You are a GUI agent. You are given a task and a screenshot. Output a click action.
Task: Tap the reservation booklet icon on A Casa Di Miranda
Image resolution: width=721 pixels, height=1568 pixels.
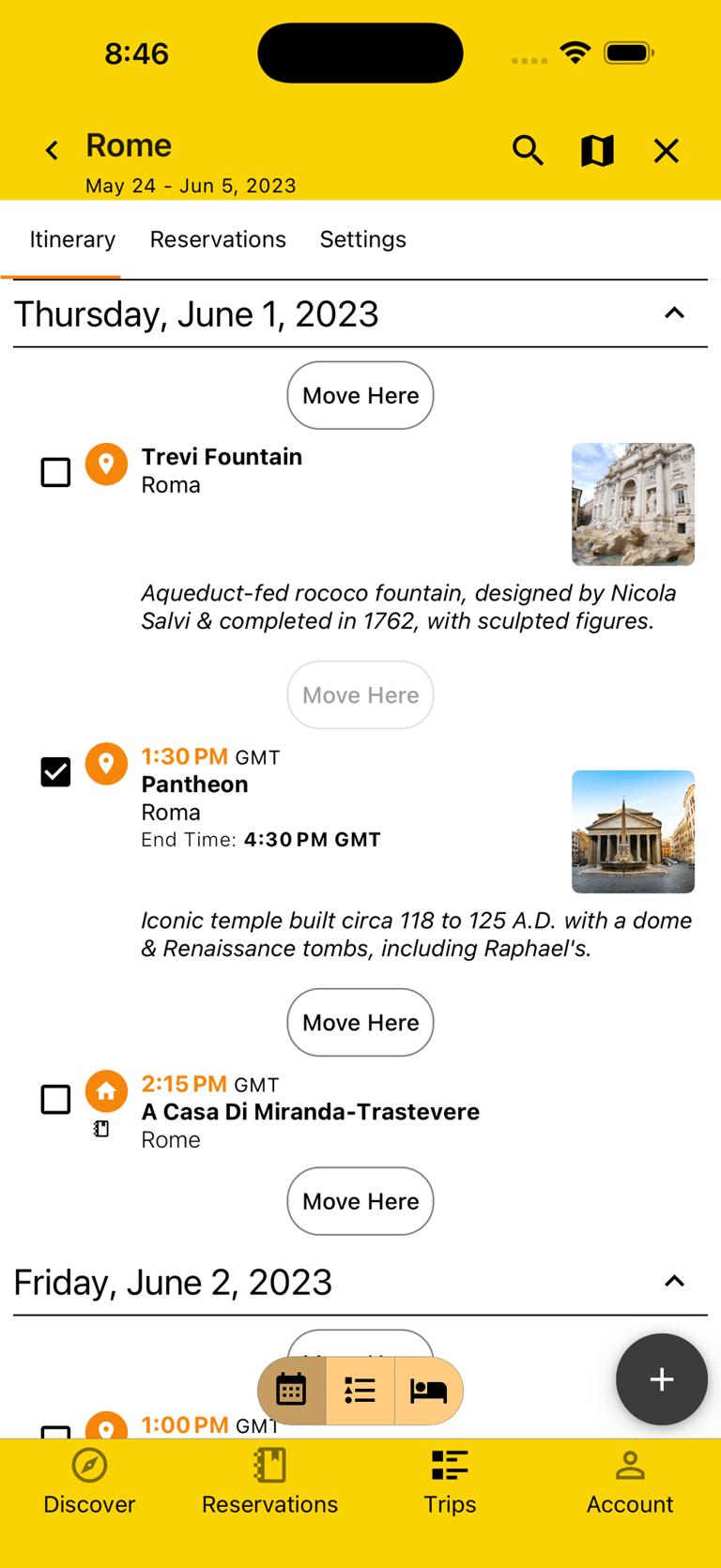tap(100, 1129)
